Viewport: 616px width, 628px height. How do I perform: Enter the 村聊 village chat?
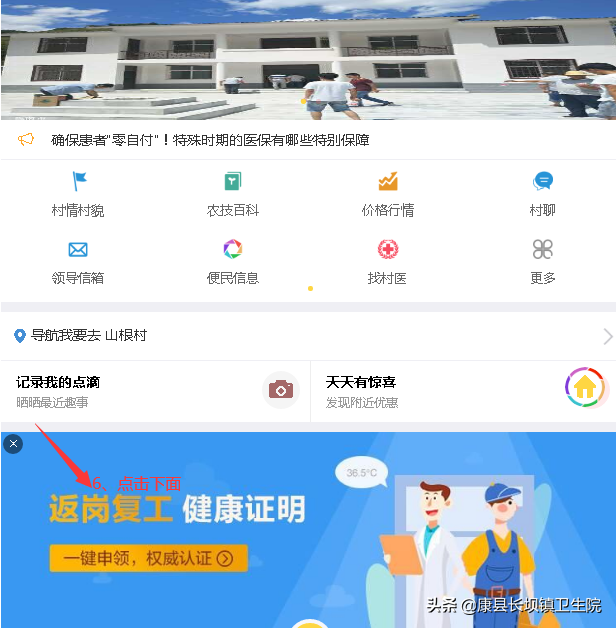(x=542, y=193)
